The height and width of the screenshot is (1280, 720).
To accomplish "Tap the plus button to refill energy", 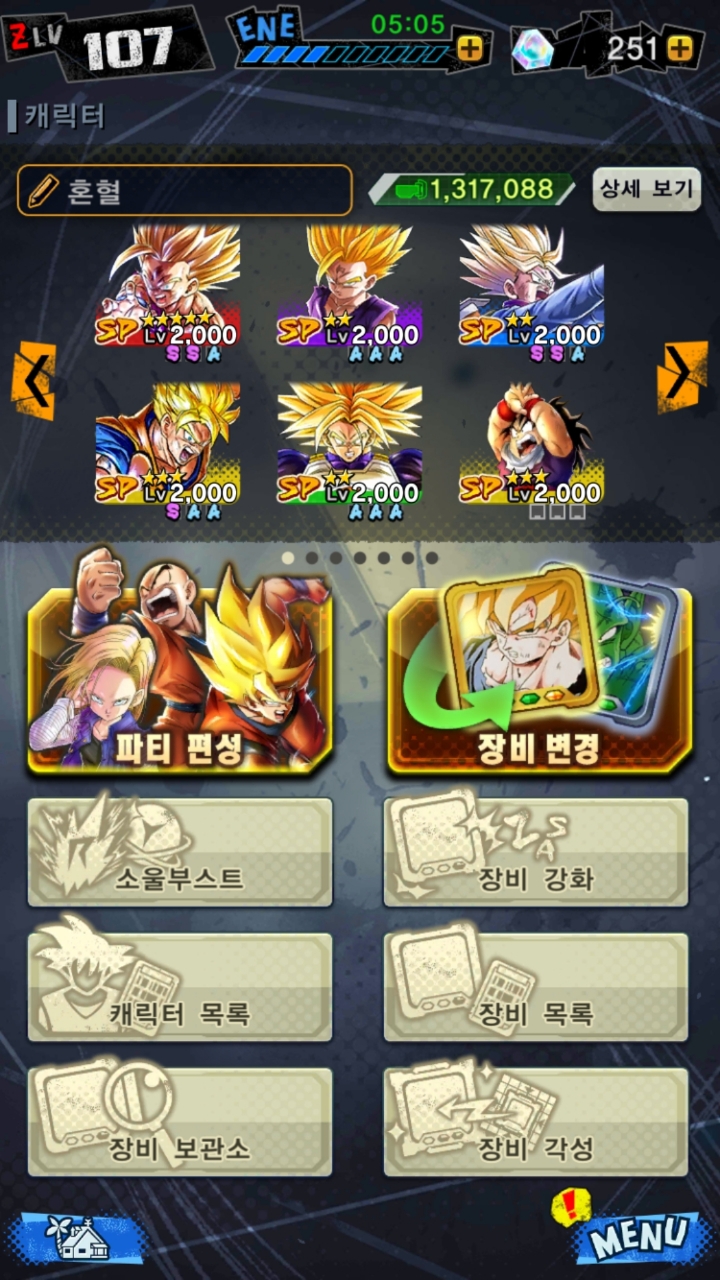I will tap(468, 47).
